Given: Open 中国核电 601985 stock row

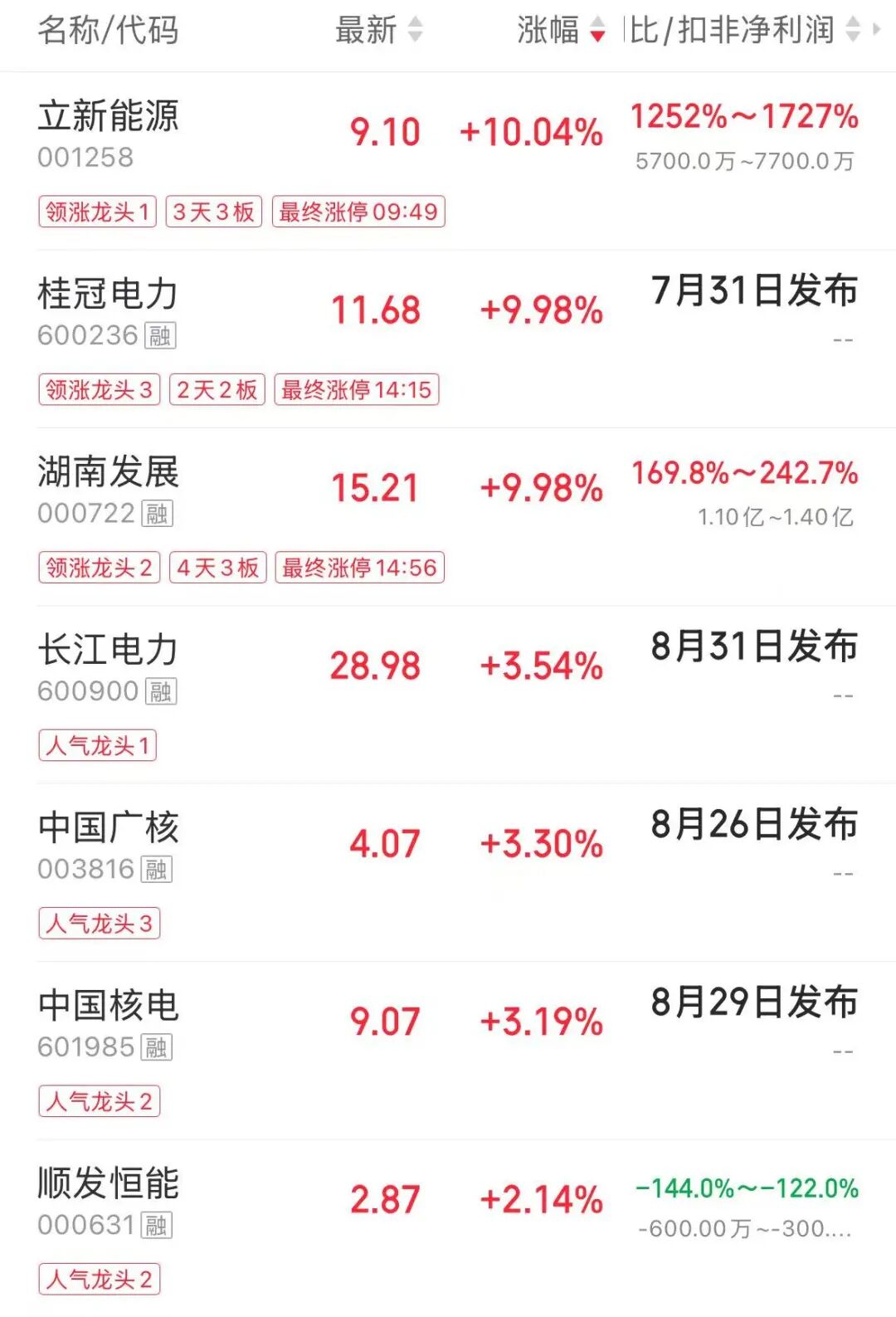Looking at the screenshot, I should pyautogui.click(x=448, y=1051).
